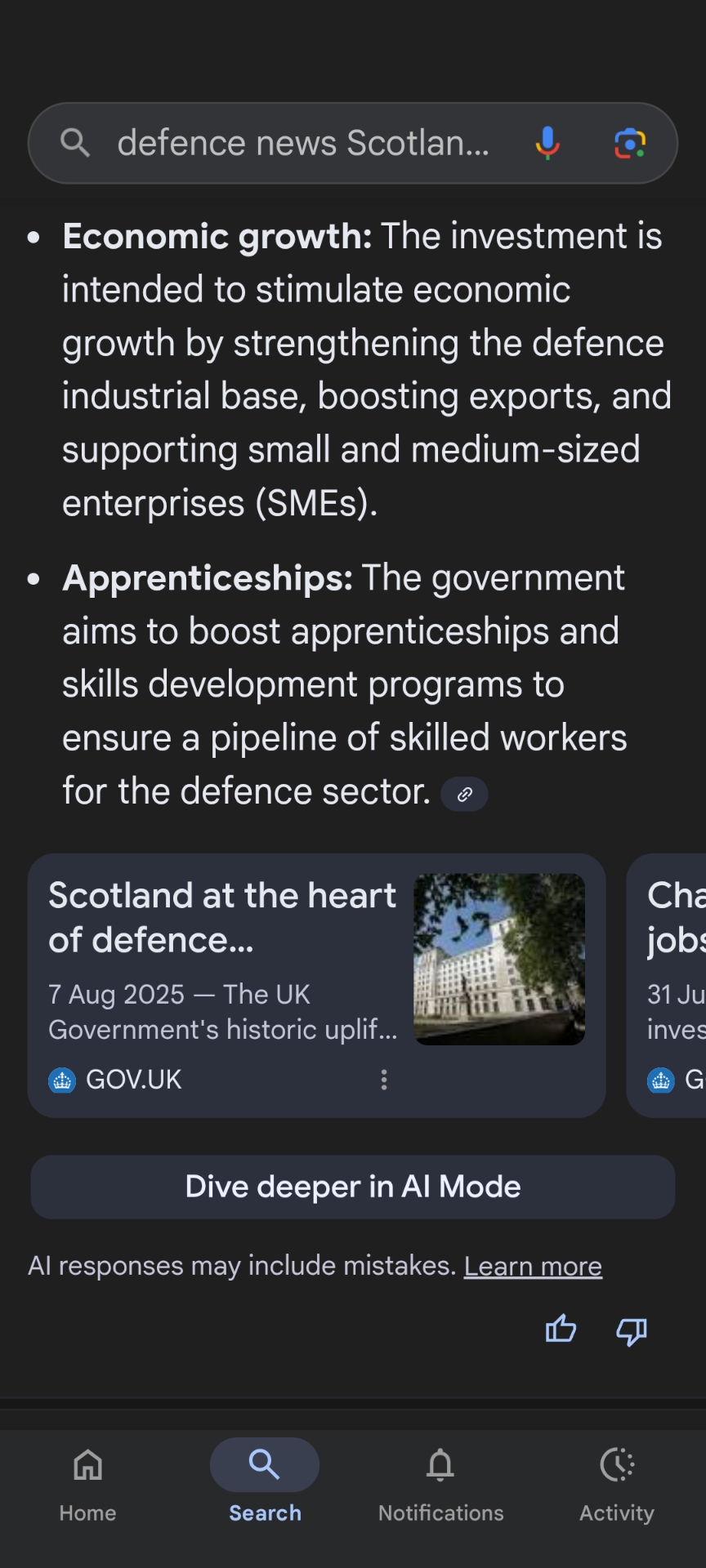Screen dimensions: 706x1568
Task: Open Google Lens camera search
Action: pyautogui.click(x=630, y=143)
